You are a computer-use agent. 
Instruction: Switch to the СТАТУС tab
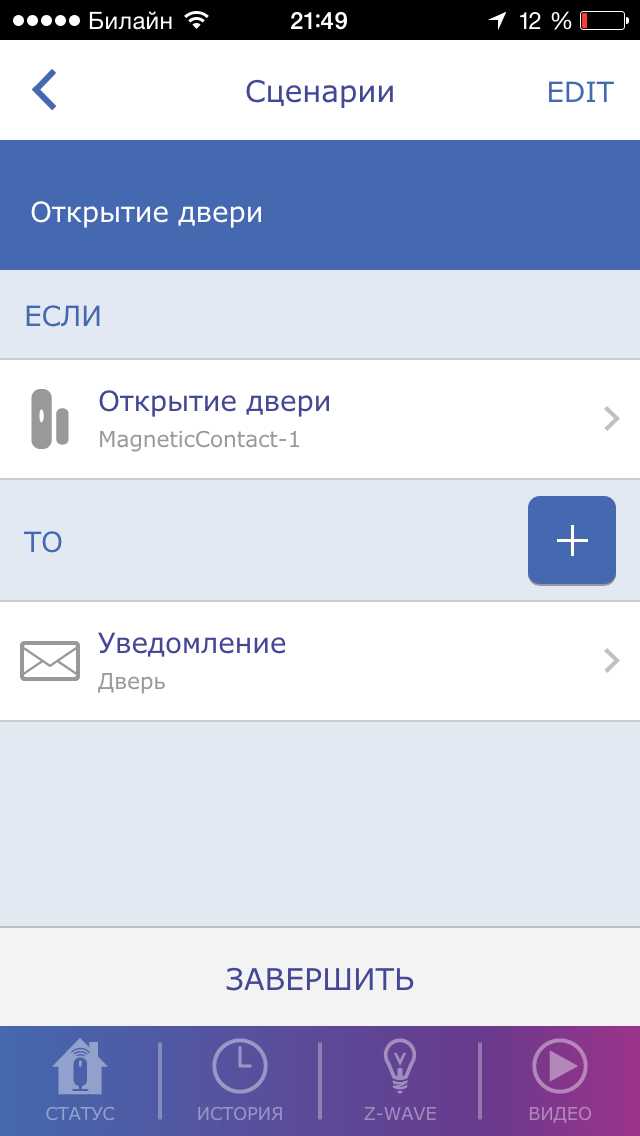click(x=80, y=1081)
